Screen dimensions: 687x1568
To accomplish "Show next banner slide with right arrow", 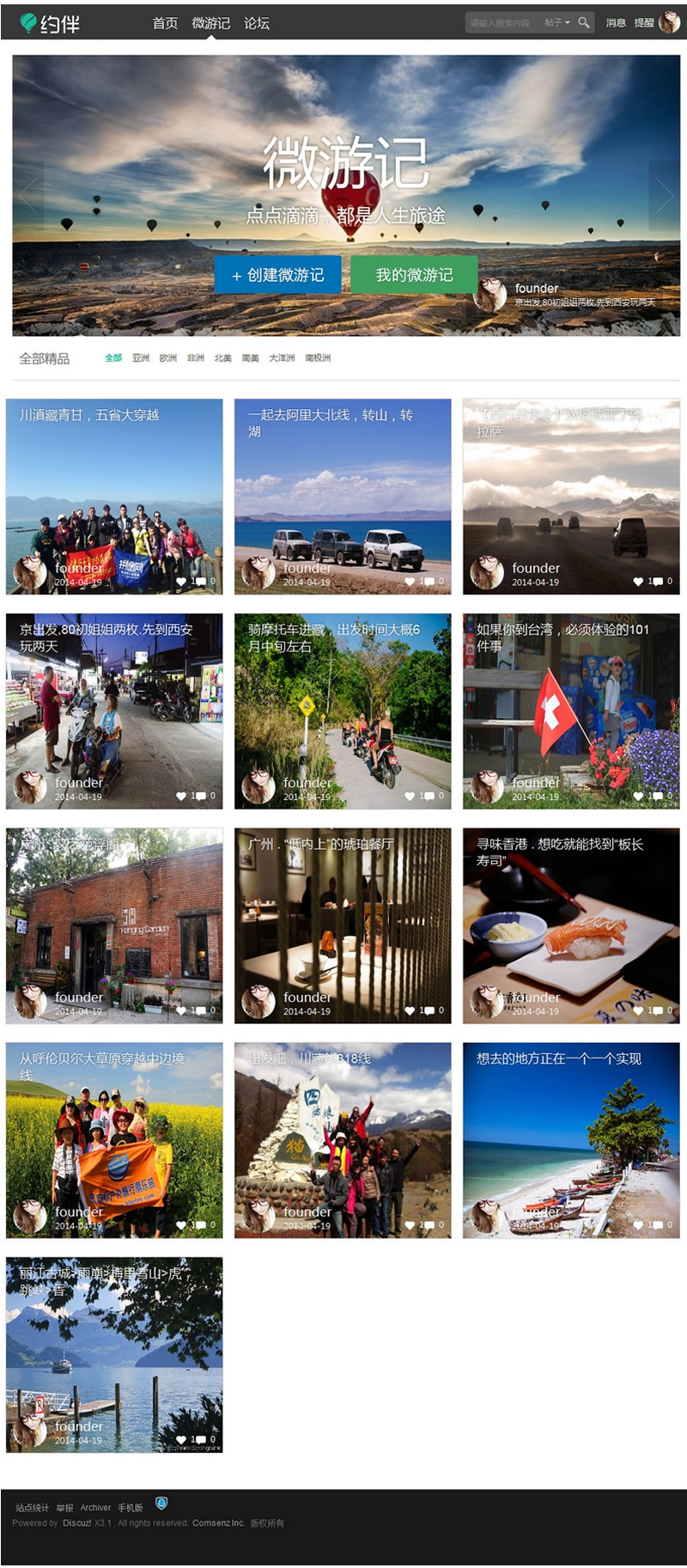I will click(664, 196).
